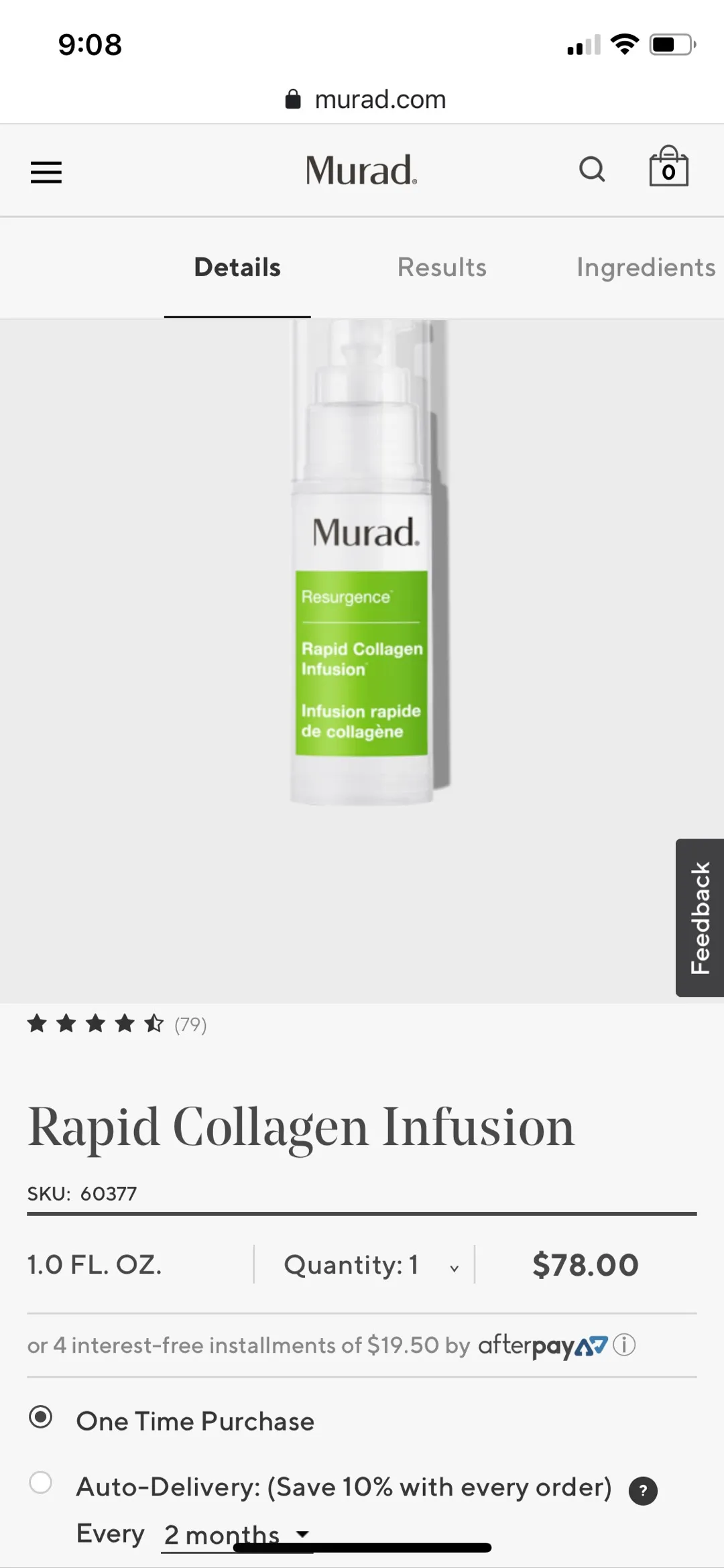724x1568 pixels.
Task: Change the 2 months delivery frequency
Action: click(236, 1534)
